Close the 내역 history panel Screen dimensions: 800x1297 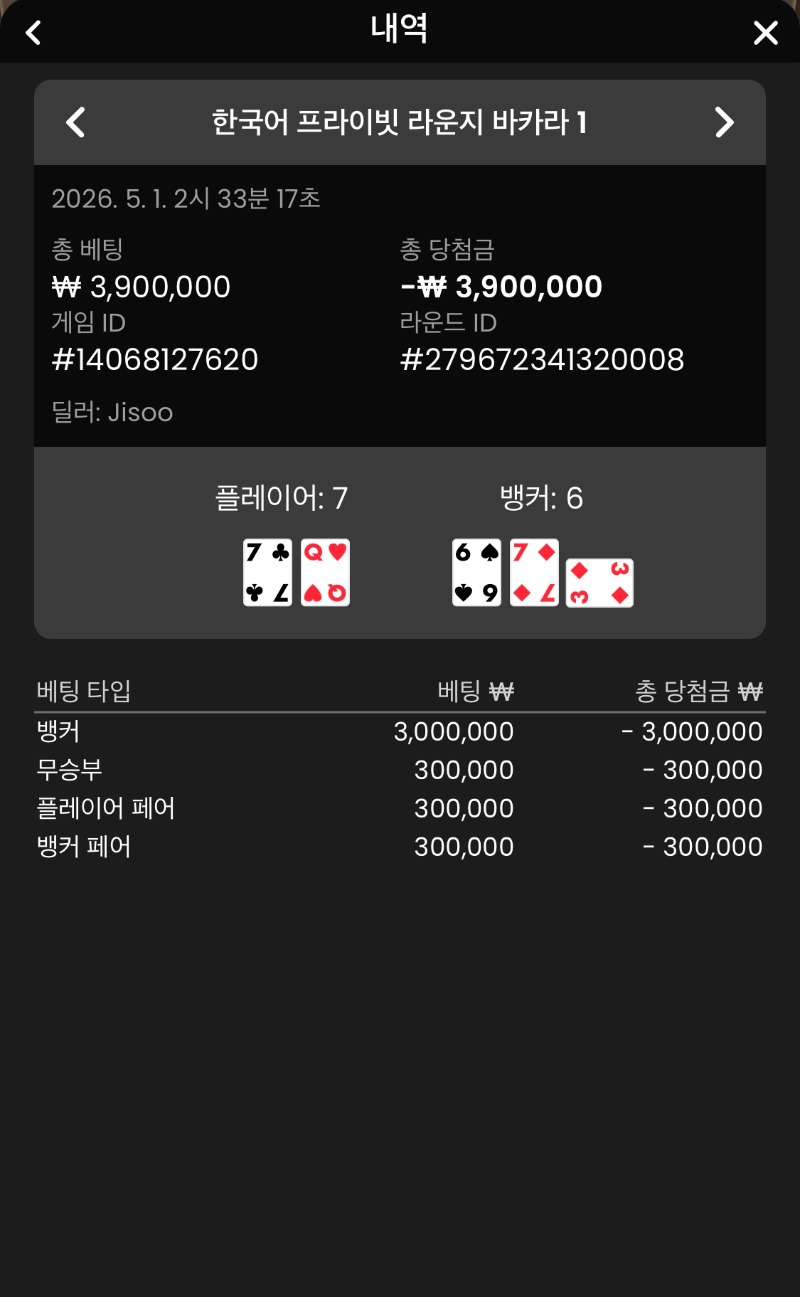[765, 33]
